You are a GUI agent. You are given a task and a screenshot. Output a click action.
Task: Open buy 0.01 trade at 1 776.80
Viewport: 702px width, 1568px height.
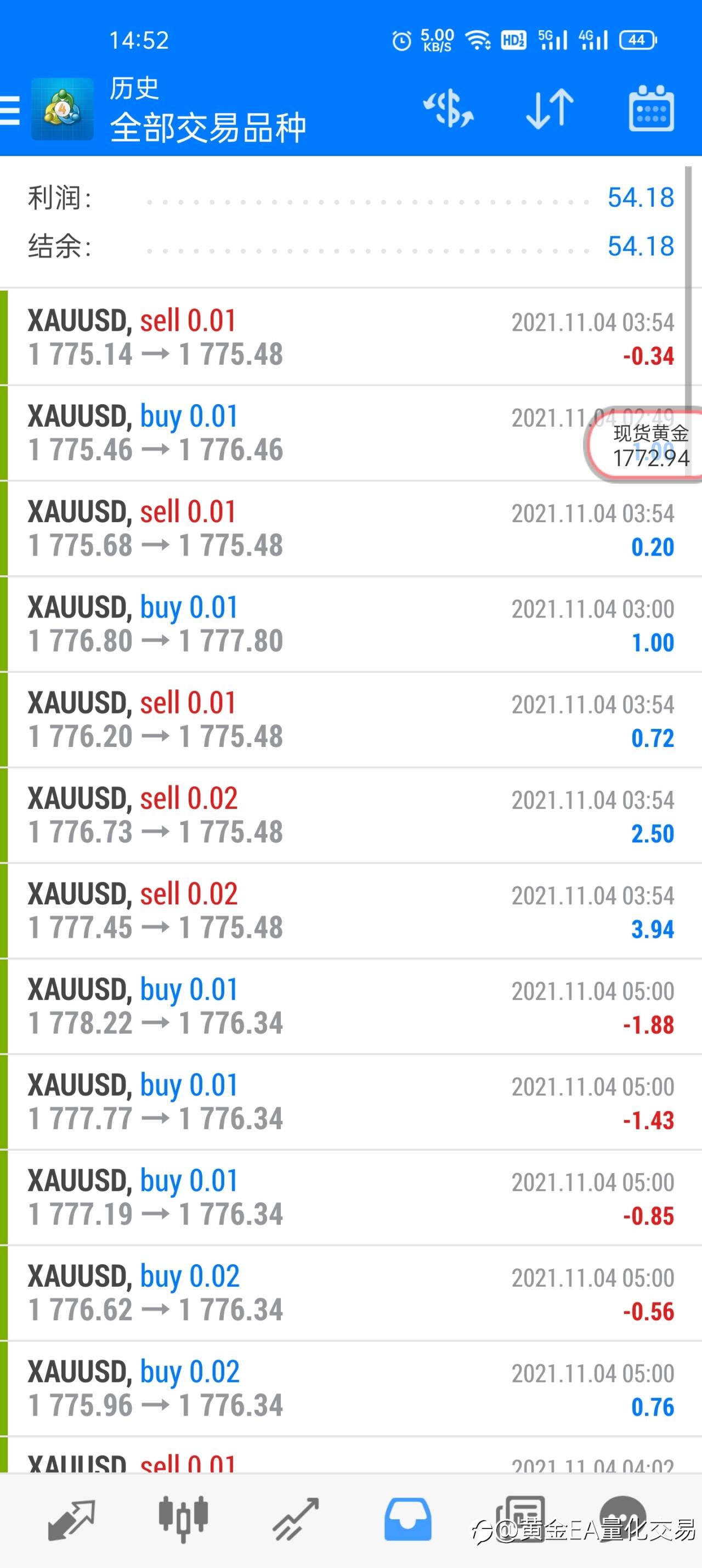pyautogui.click(x=350, y=624)
